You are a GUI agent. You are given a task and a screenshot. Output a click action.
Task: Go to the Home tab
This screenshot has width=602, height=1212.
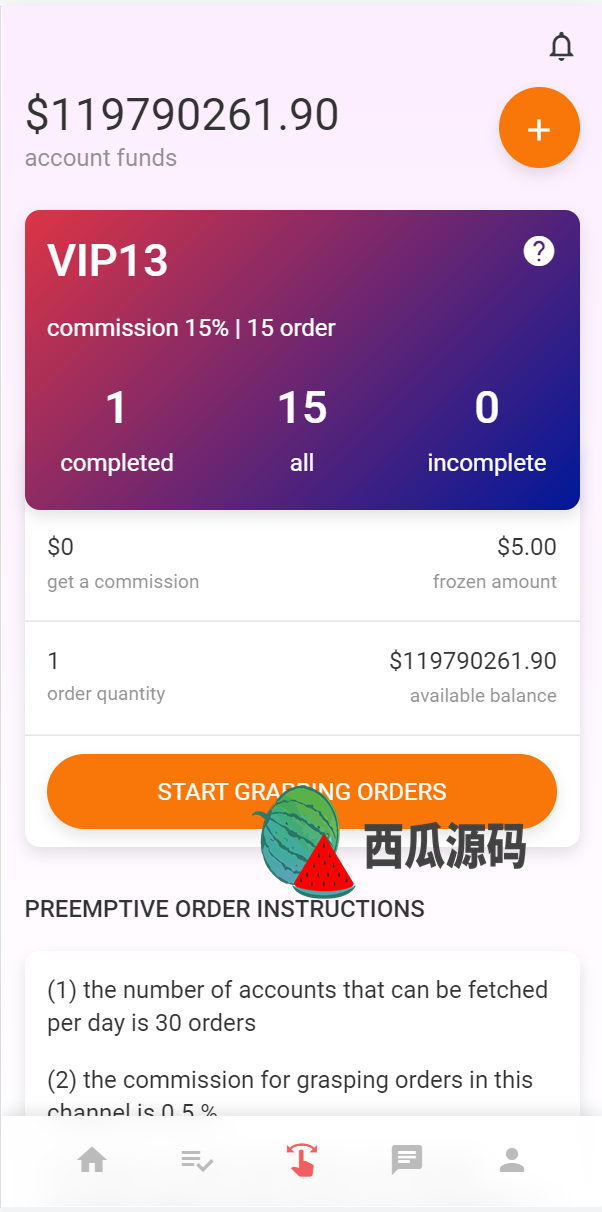(92, 1160)
